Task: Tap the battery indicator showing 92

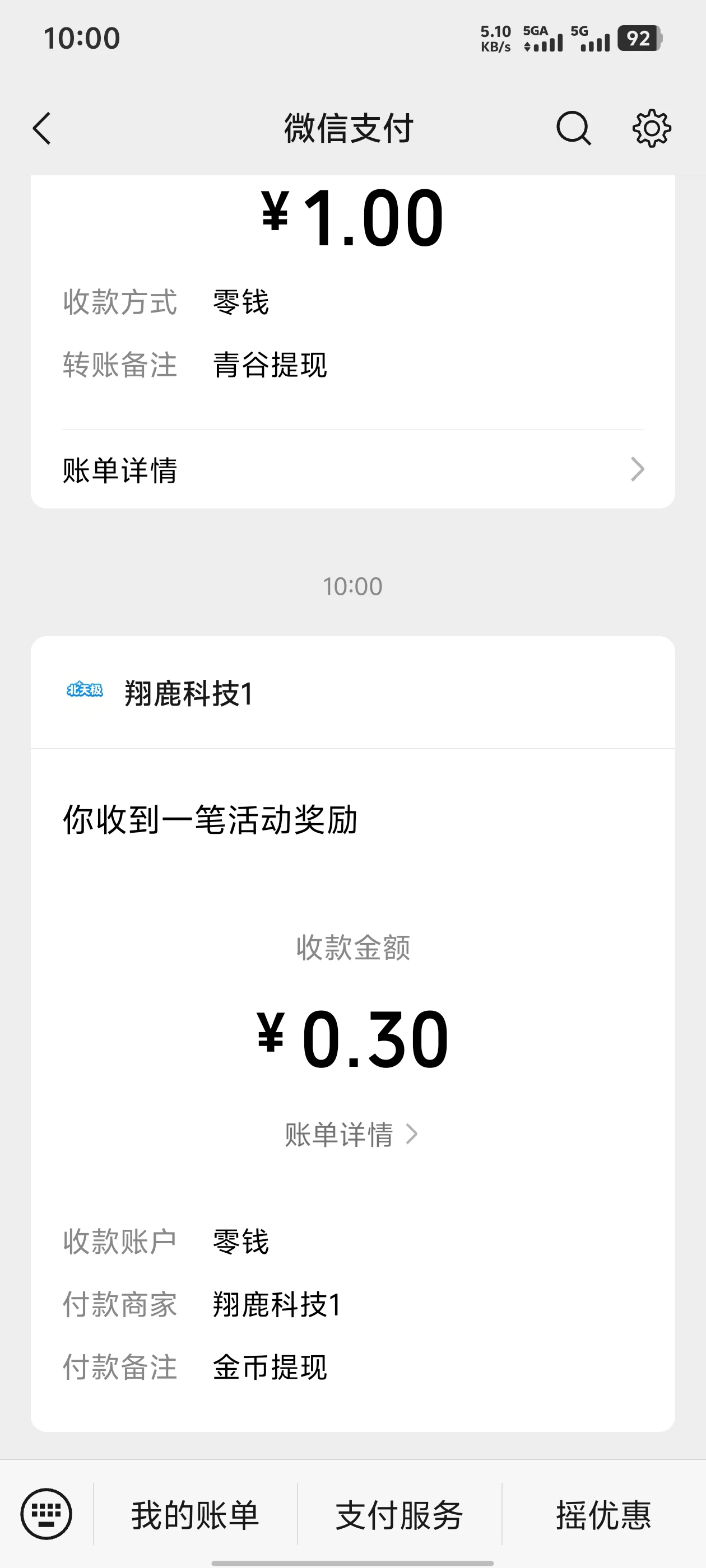Action: click(637, 38)
